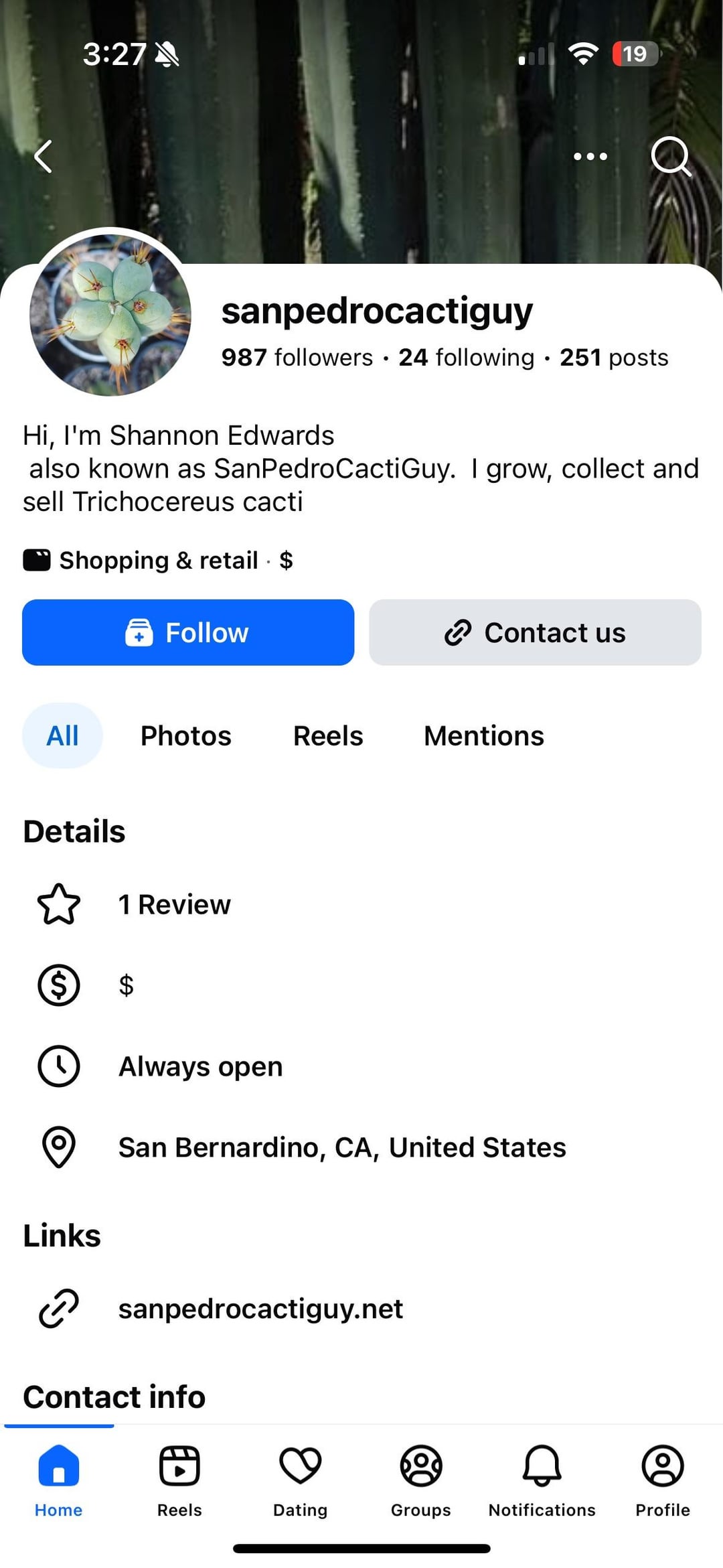723x1568 pixels.
Task: Open search on this page
Action: click(x=670, y=157)
